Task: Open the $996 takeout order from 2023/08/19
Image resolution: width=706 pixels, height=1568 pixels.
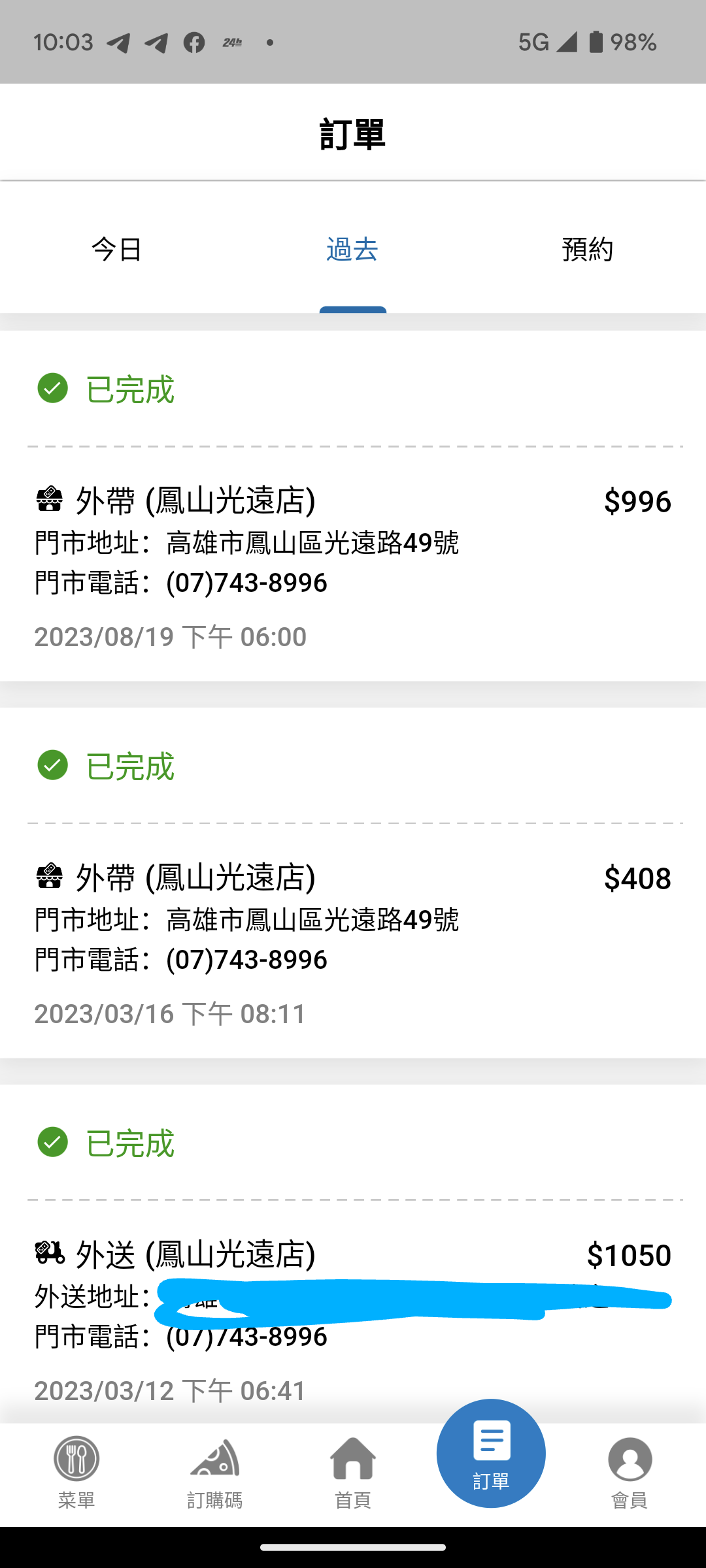Action: point(353,542)
